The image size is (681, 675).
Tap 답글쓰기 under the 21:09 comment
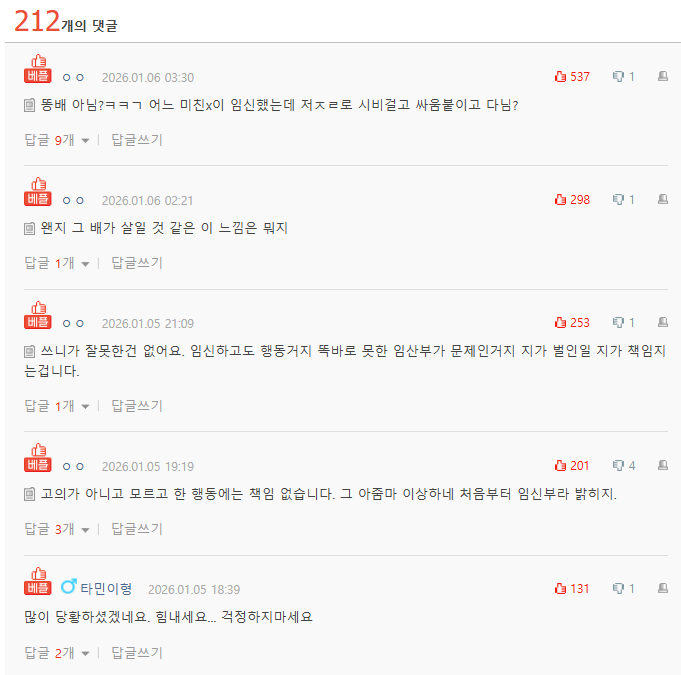point(137,406)
